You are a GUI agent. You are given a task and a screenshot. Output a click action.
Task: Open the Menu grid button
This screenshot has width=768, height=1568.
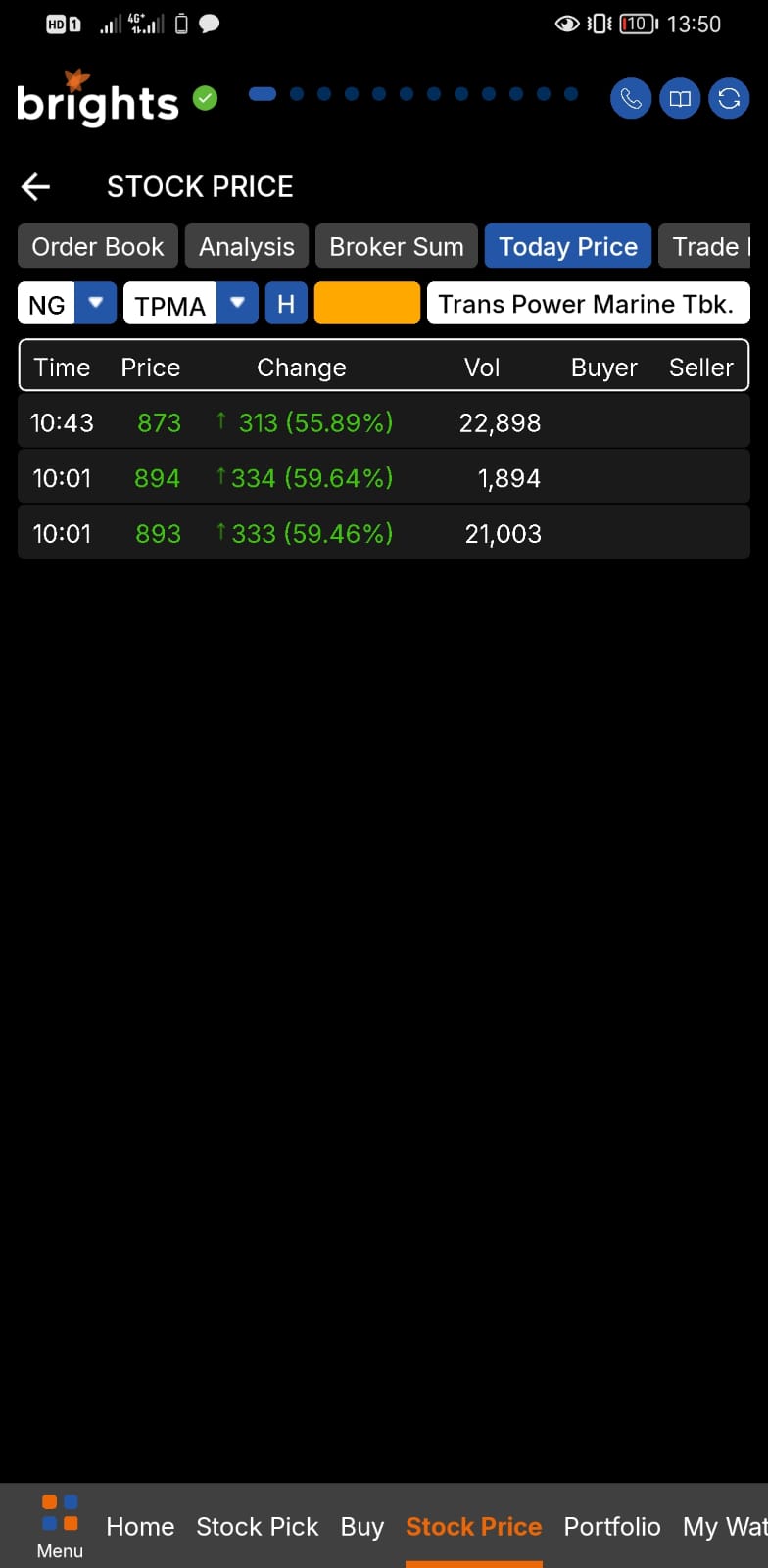point(60,1524)
